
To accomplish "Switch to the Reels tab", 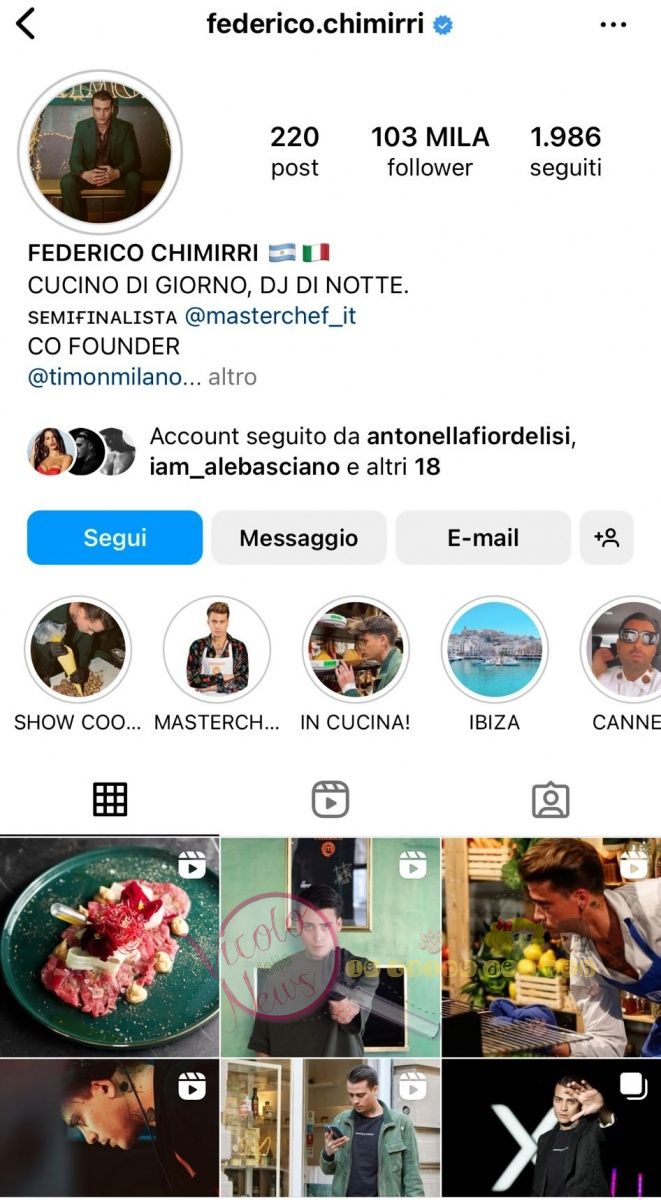I will tap(330, 799).
